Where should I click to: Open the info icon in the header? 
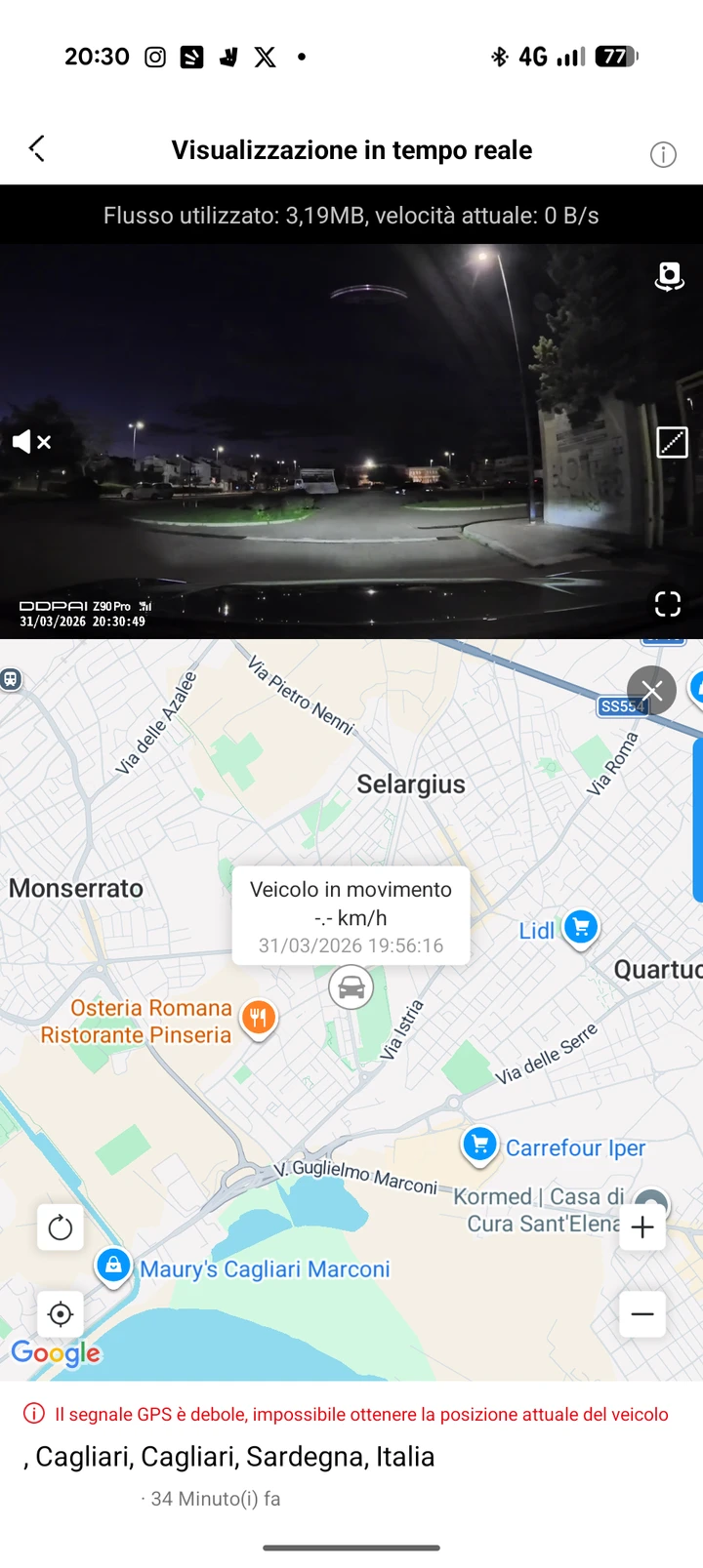[x=663, y=155]
